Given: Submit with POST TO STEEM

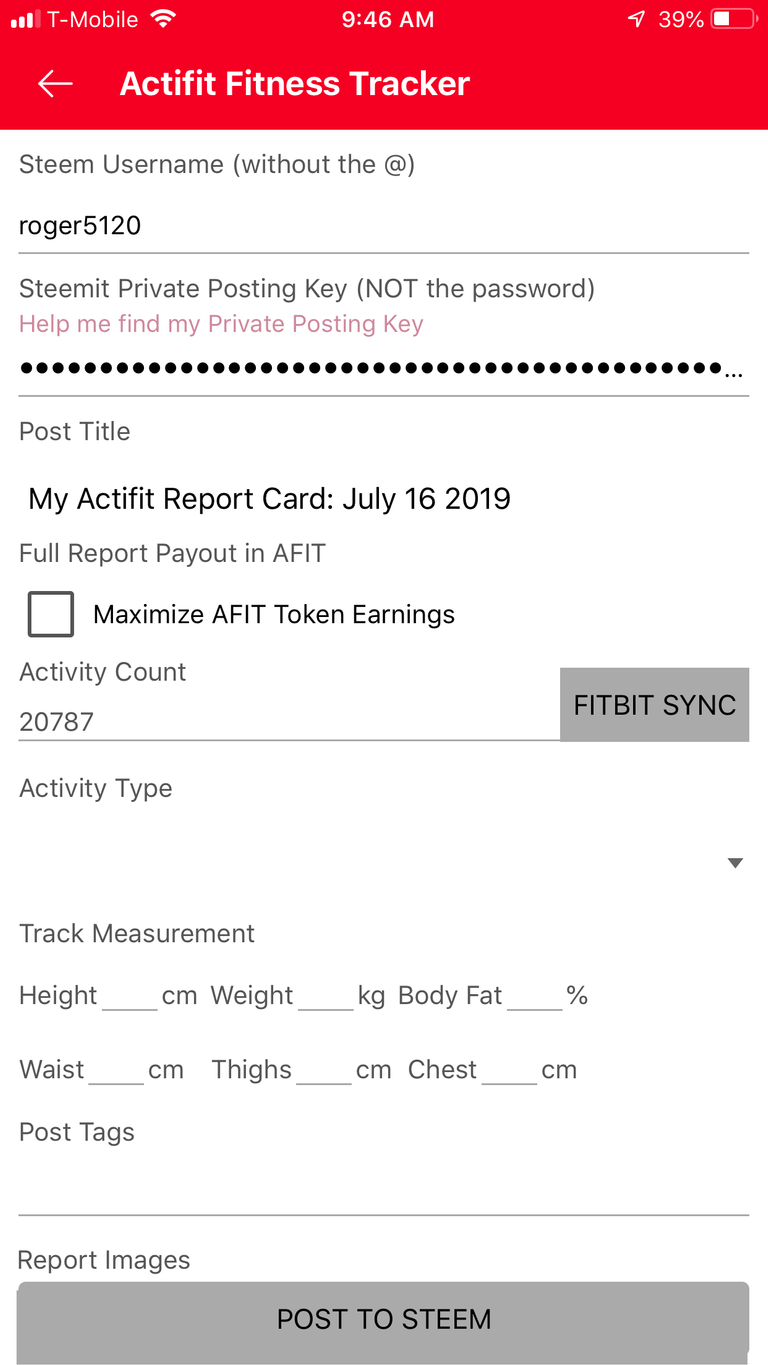Looking at the screenshot, I should [x=383, y=1320].
